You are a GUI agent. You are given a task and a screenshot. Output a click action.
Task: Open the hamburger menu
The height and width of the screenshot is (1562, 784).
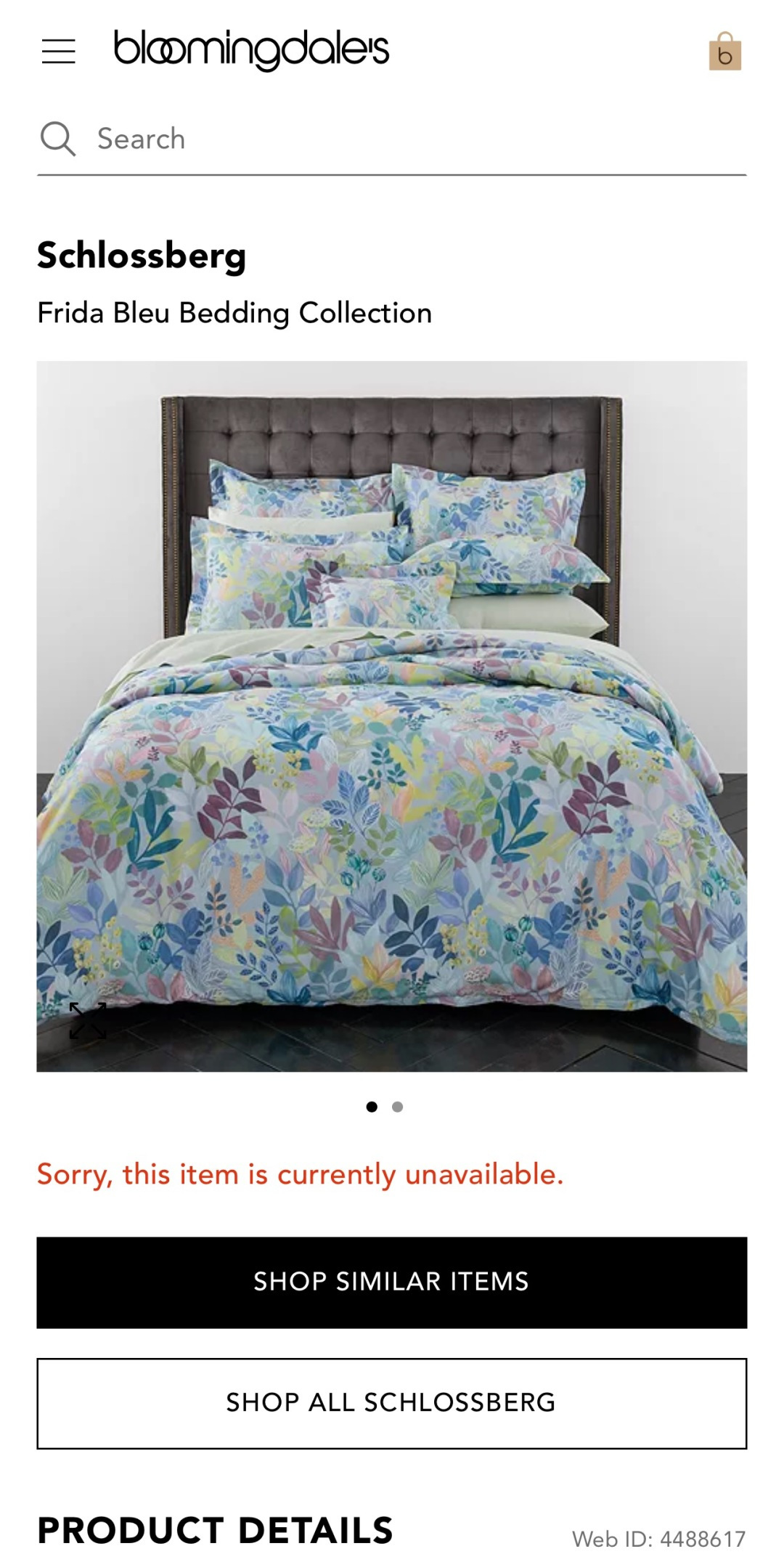click(x=58, y=52)
